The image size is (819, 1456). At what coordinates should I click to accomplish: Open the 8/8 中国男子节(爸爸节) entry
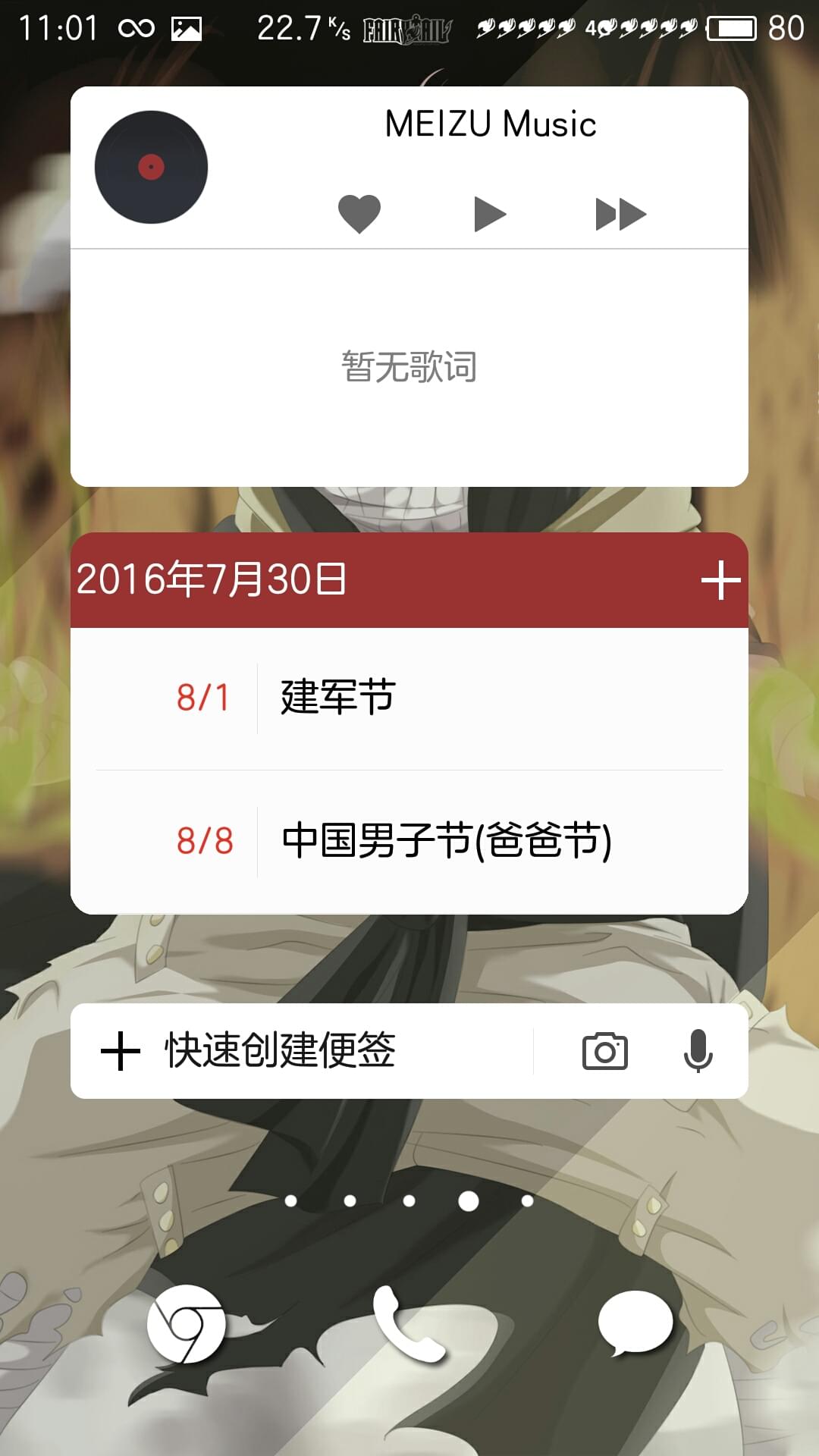coord(409,842)
